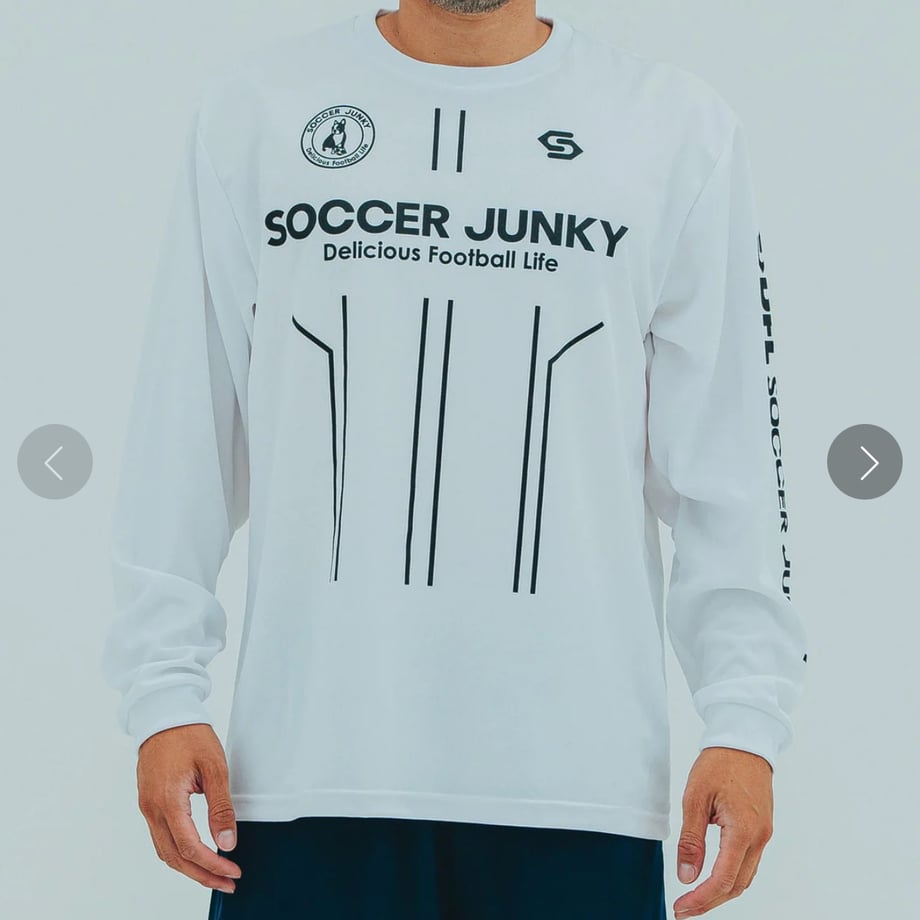
Task: Go to the previous product image
Action: tap(55, 462)
